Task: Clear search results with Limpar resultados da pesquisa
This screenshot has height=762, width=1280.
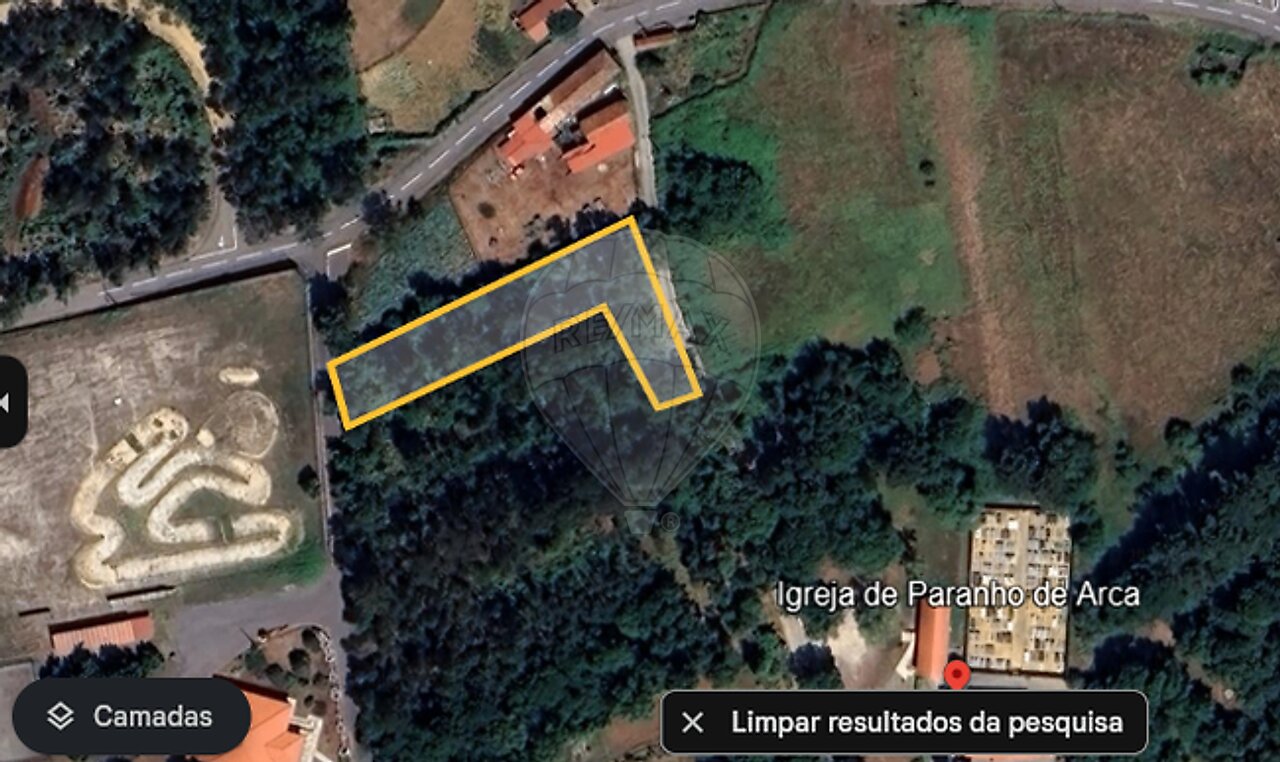Action: [x=904, y=722]
